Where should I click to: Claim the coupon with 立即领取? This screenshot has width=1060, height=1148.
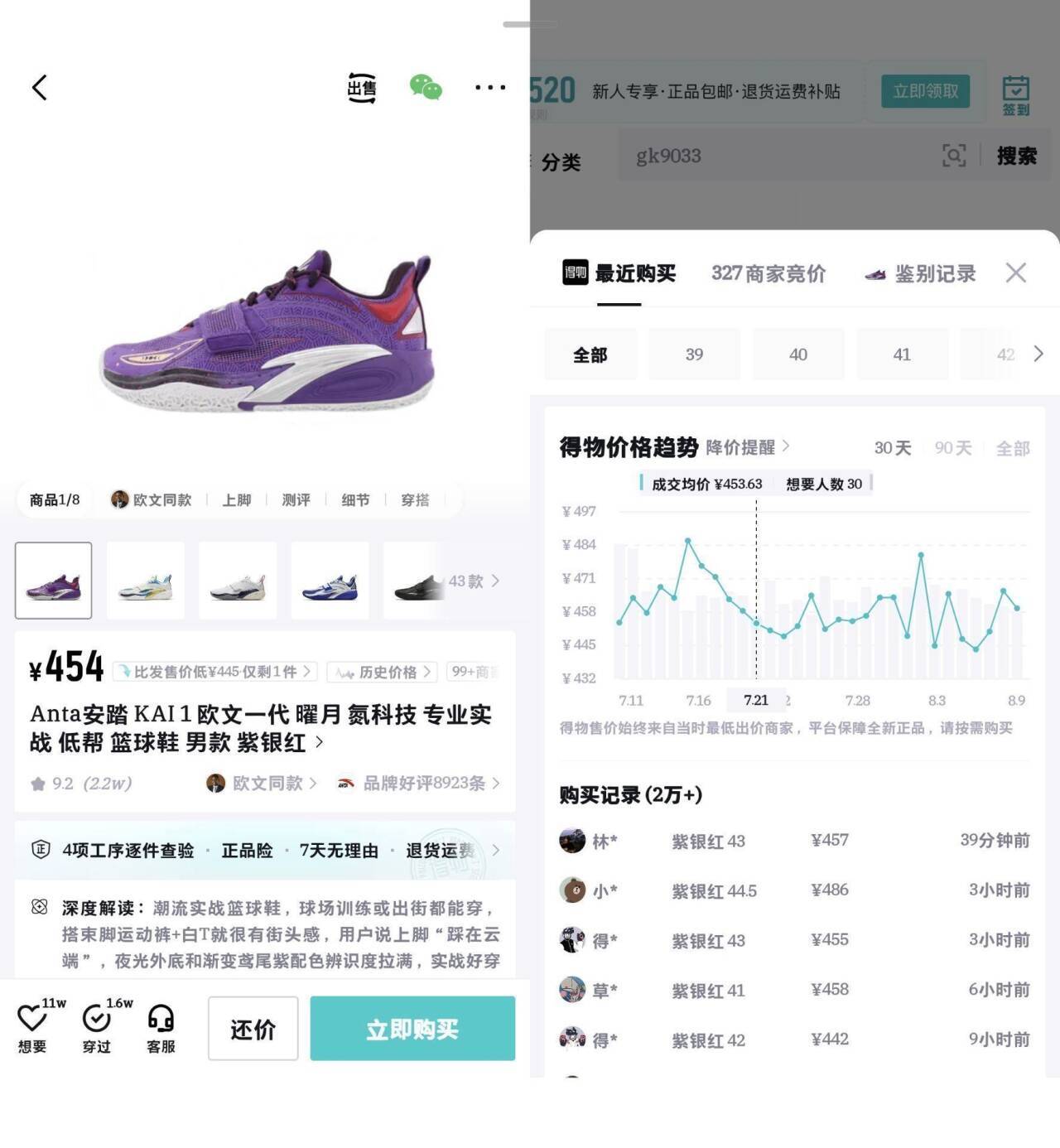tap(925, 91)
